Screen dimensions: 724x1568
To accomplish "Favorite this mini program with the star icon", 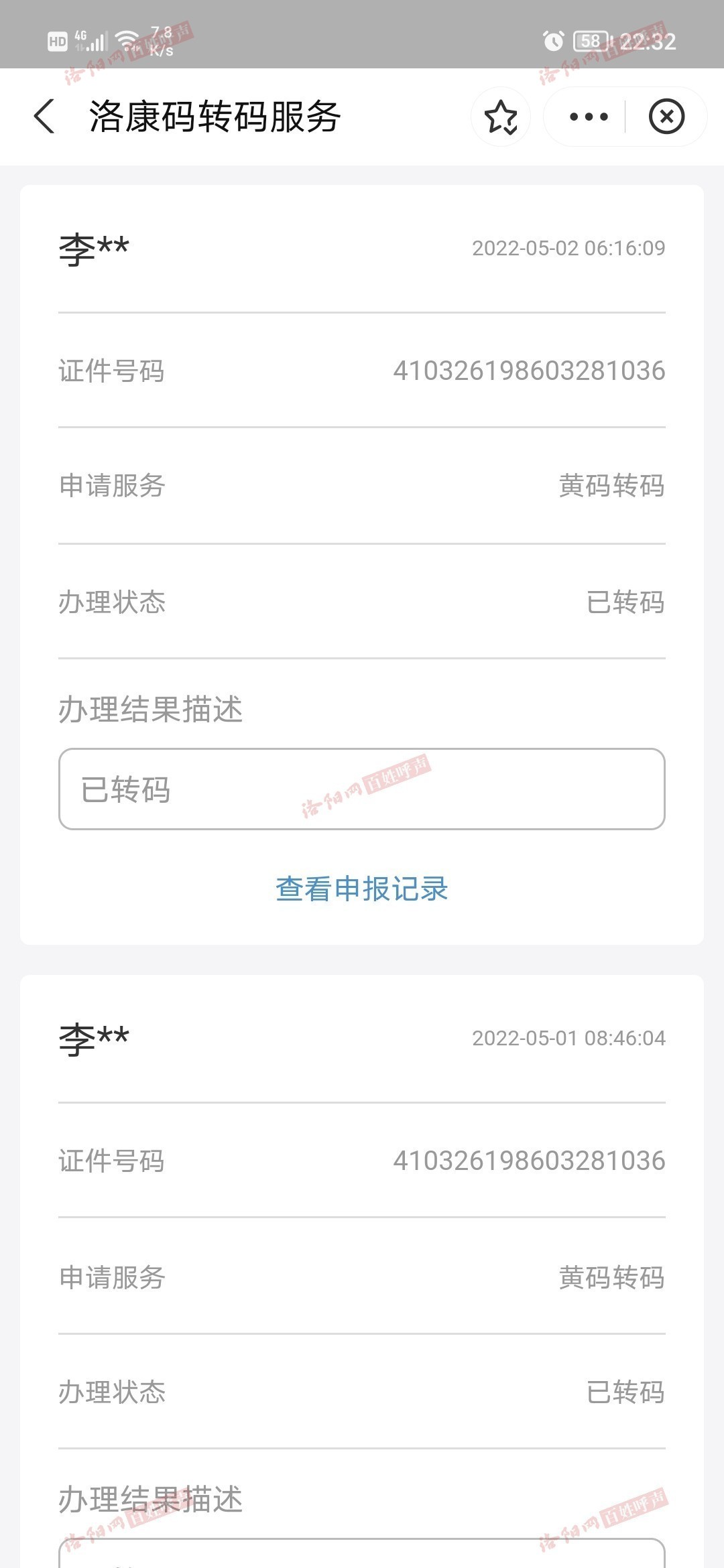I will [x=501, y=117].
